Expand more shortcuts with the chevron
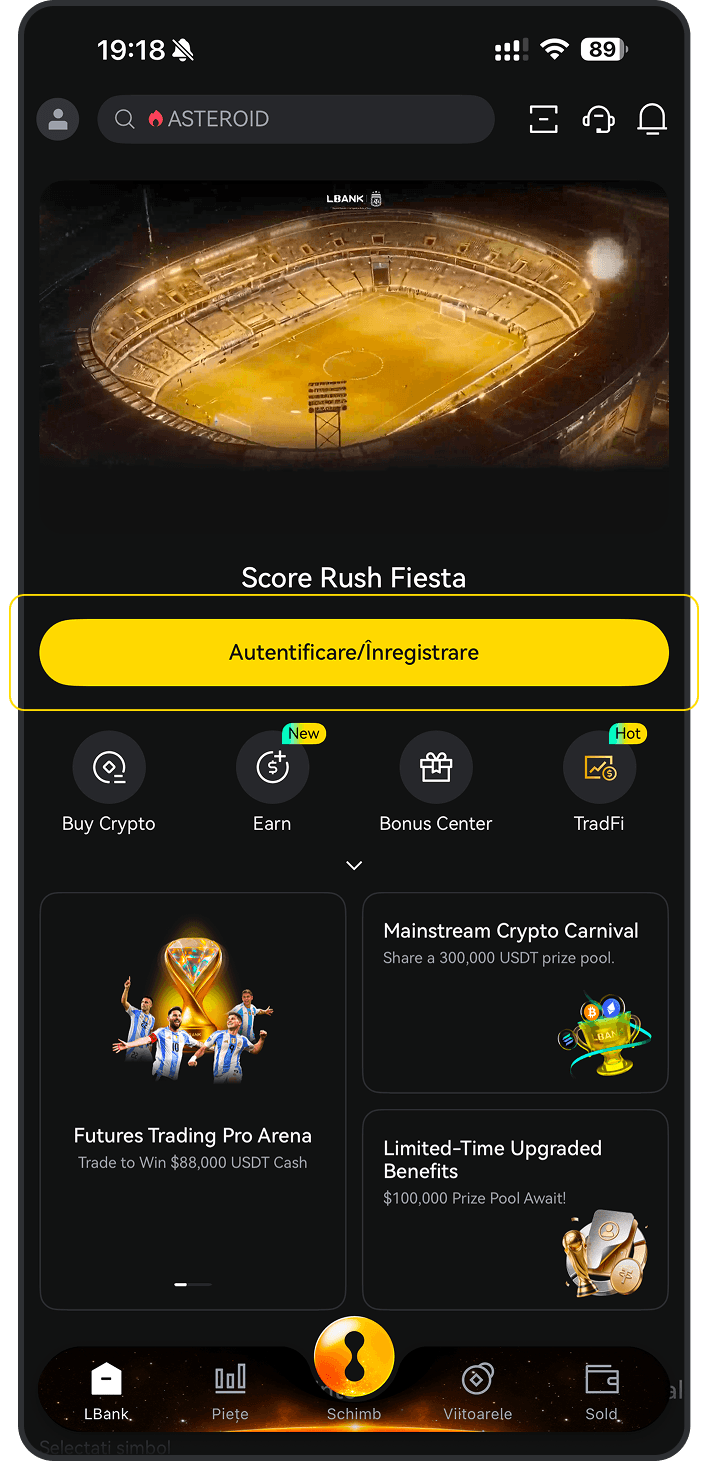 354,865
